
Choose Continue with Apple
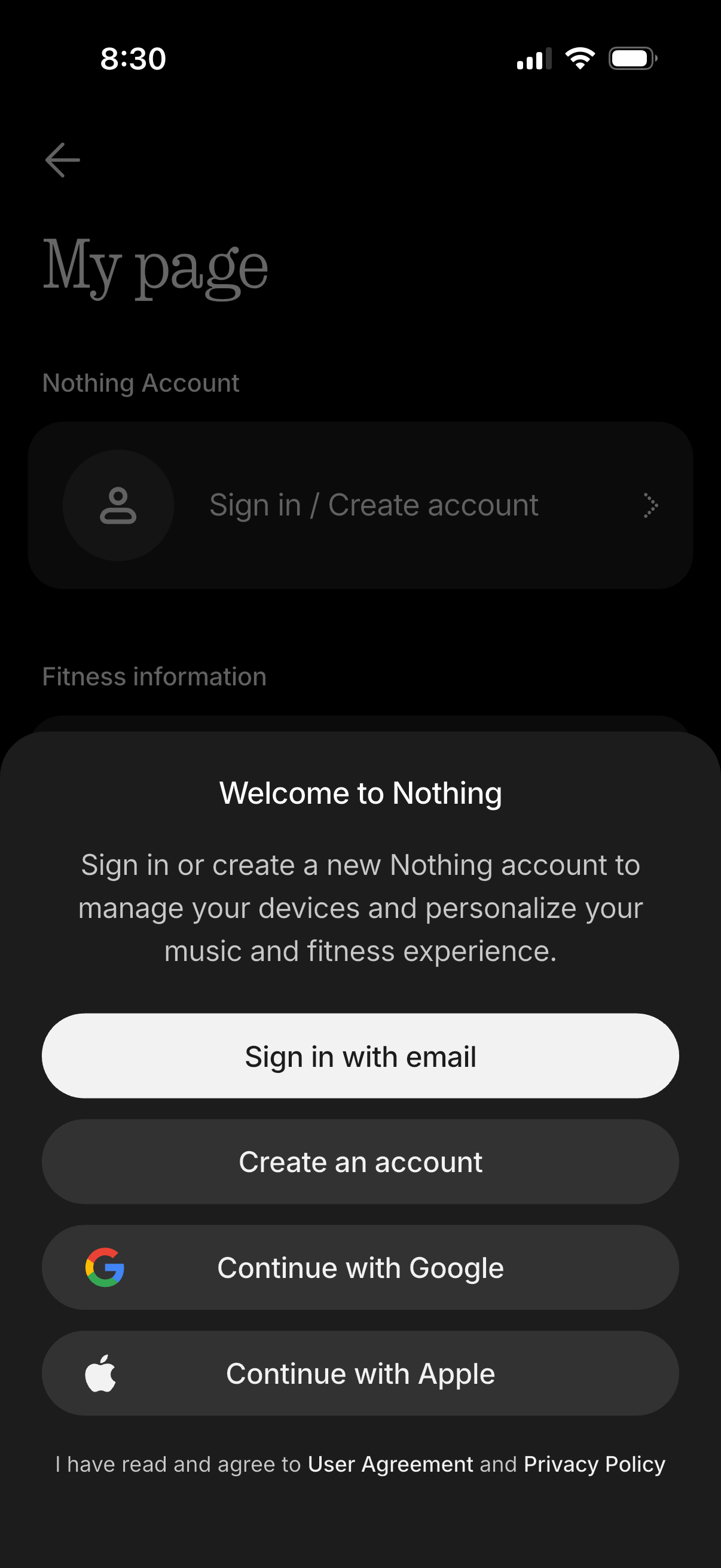[x=360, y=1373]
